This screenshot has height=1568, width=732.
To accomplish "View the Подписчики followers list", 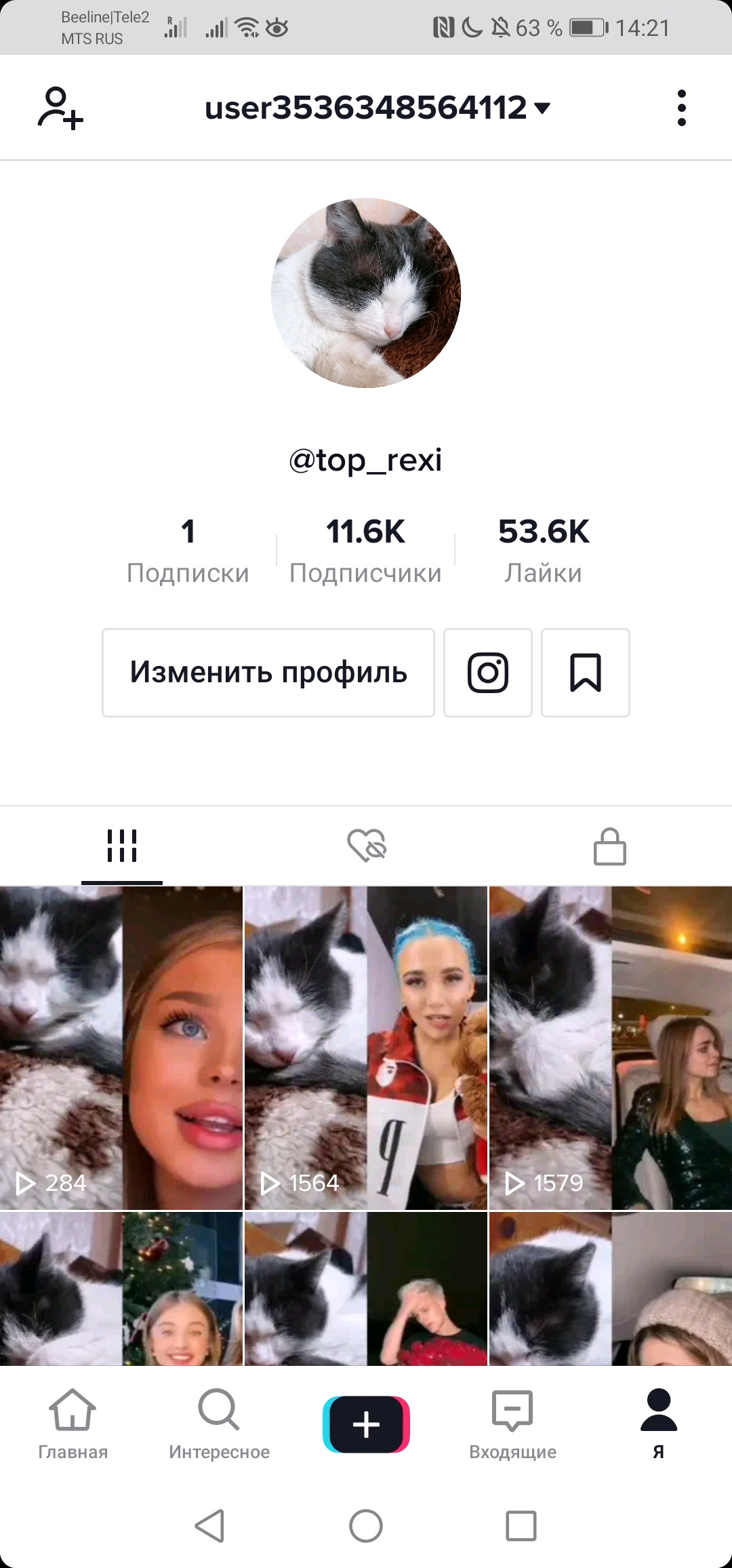I will [x=365, y=551].
